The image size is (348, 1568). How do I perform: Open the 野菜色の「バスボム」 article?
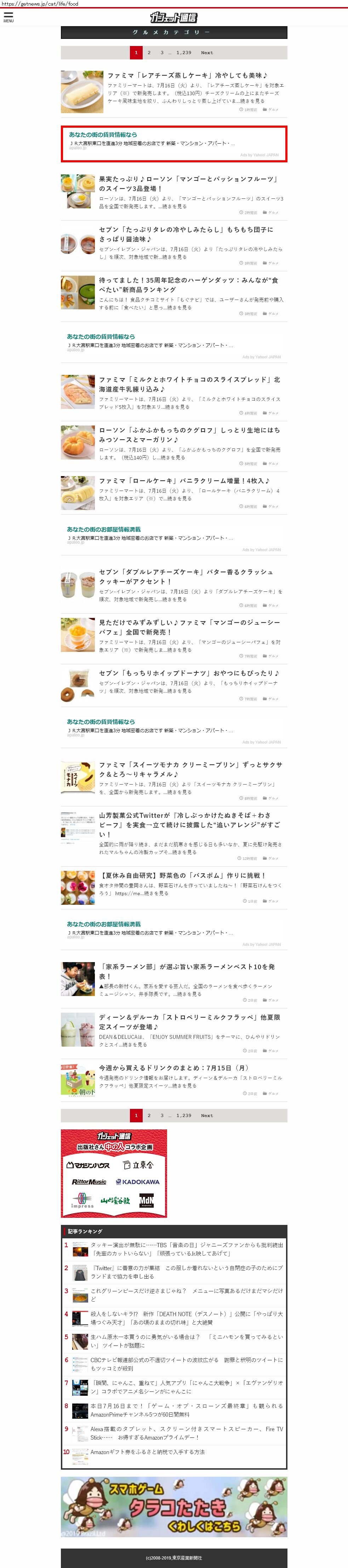[183, 875]
